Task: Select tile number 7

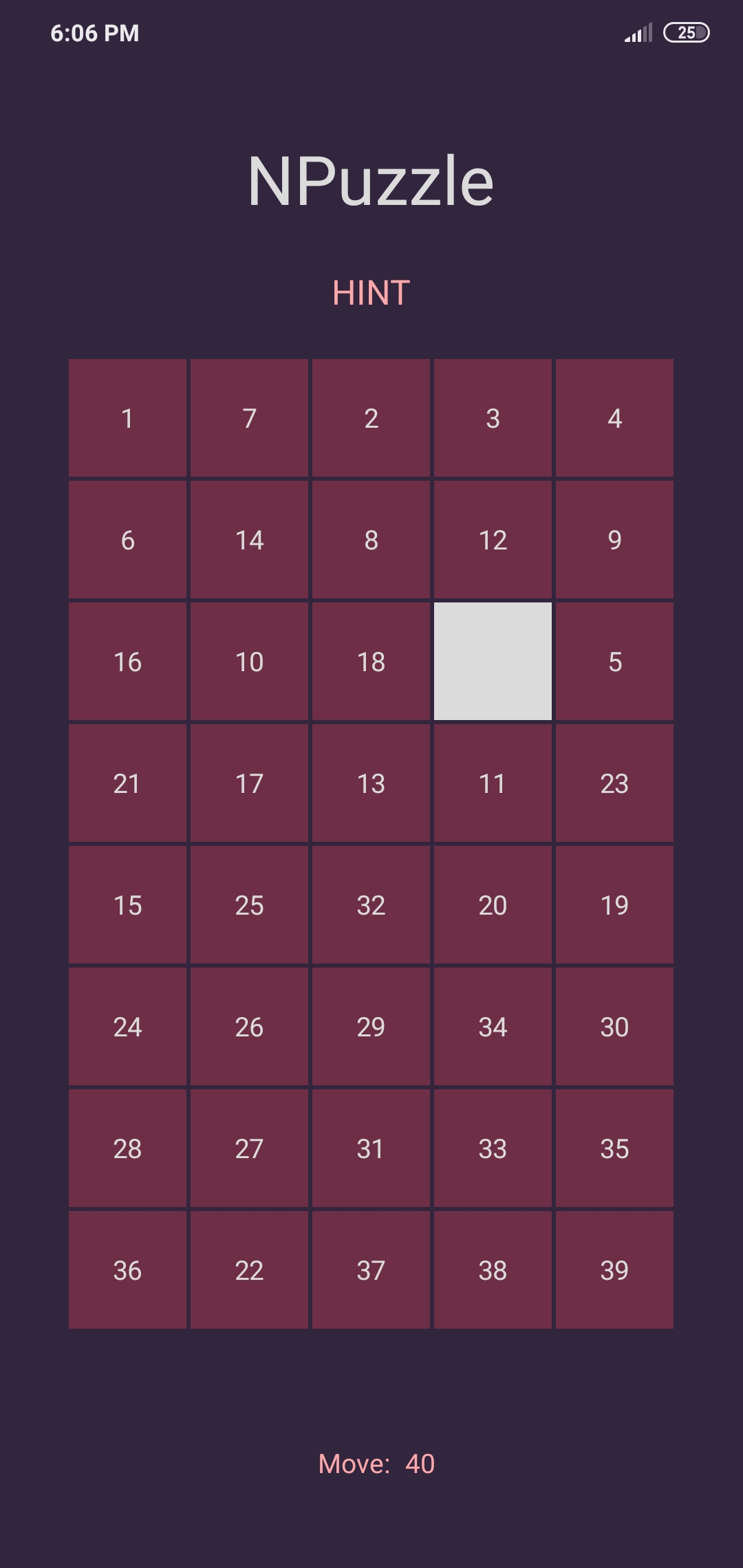Action: (x=249, y=418)
